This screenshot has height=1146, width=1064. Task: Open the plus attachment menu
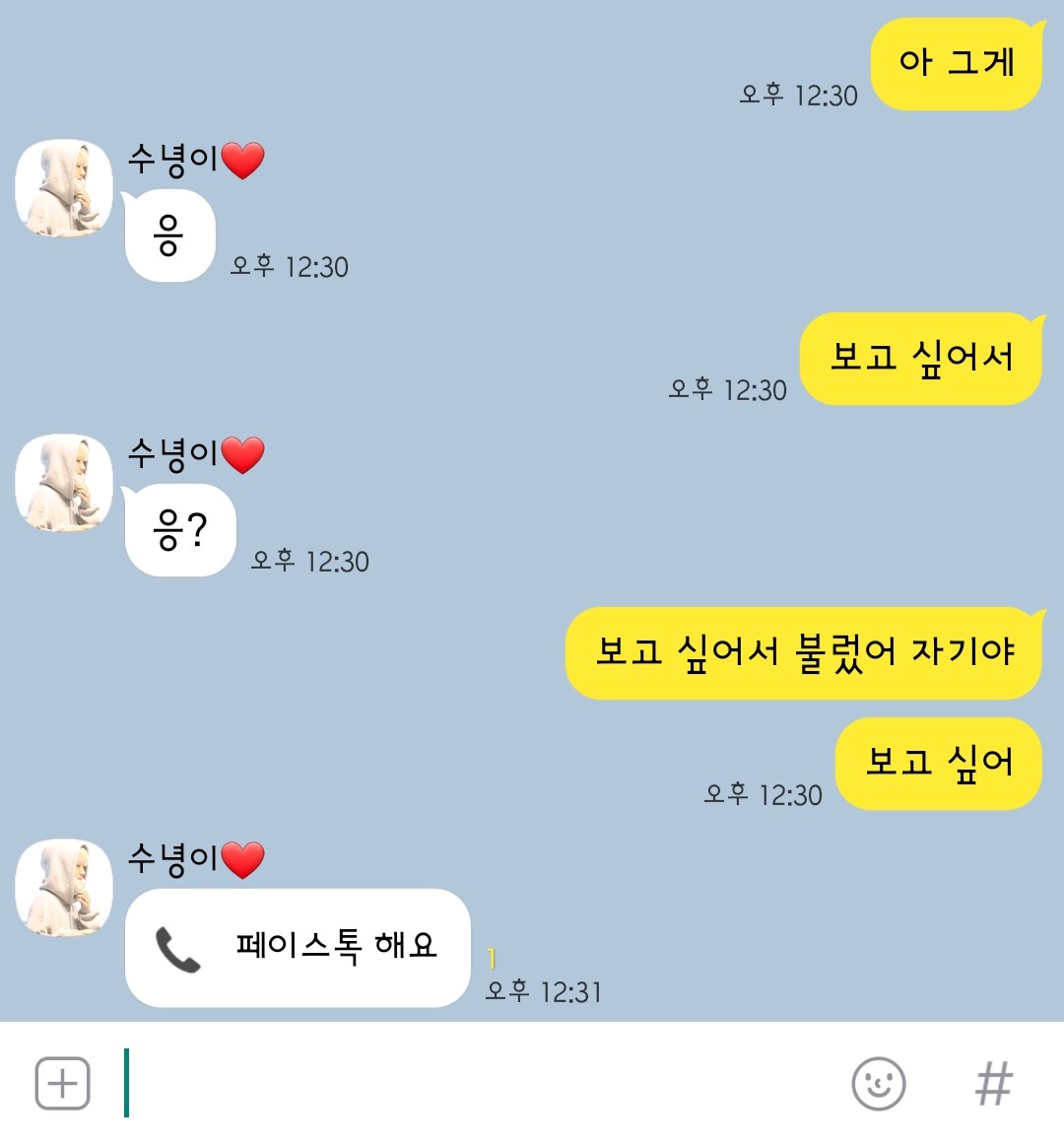coord(63,1084)
